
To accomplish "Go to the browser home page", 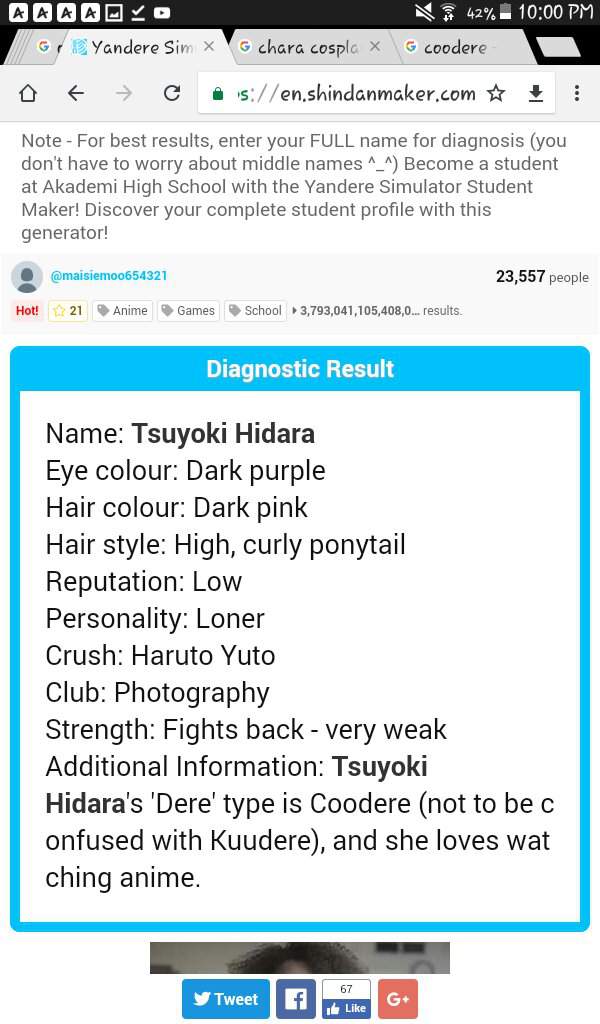I will [28, 93].
